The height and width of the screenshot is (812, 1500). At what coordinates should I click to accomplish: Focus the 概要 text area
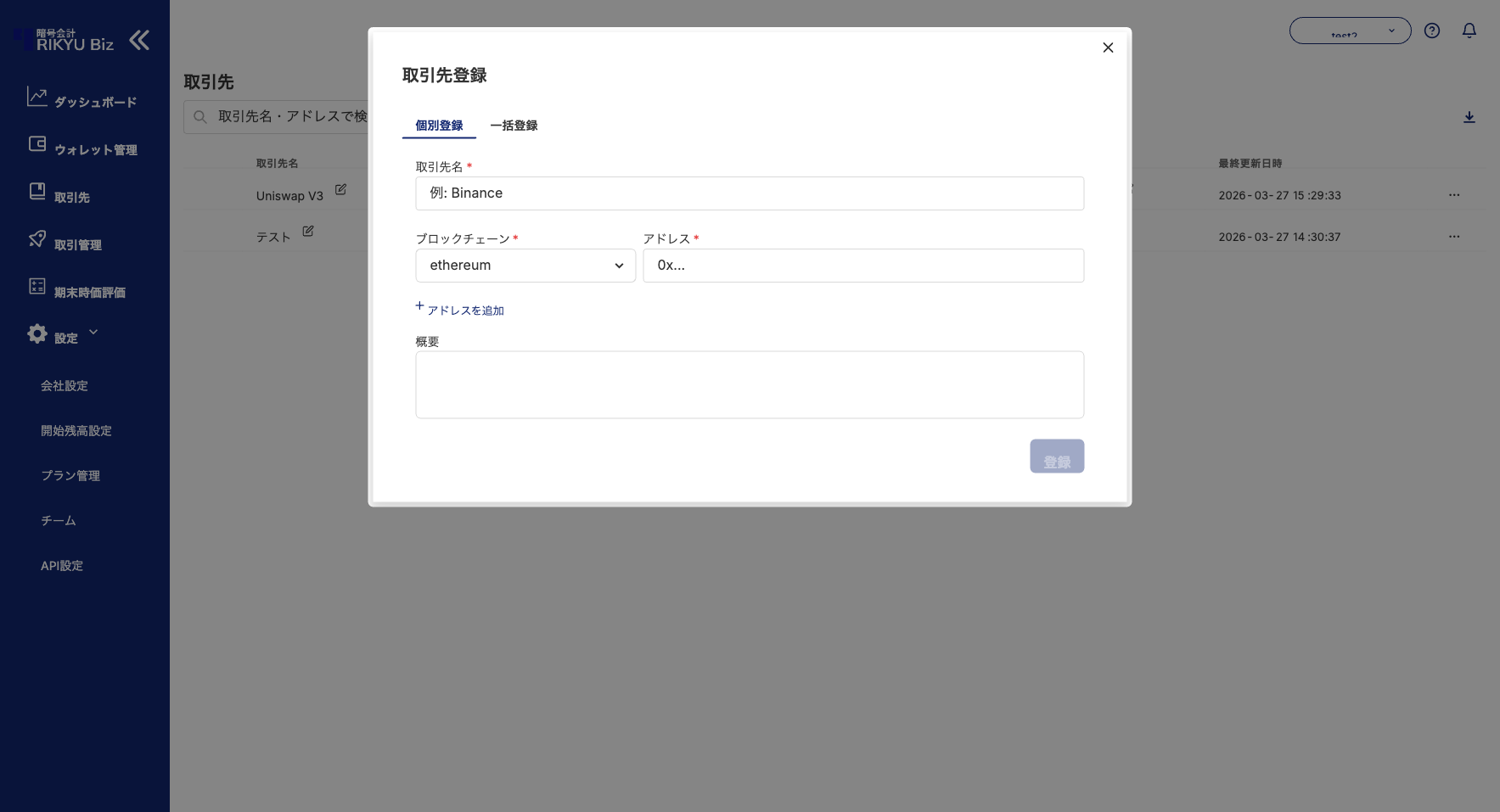point(750,384)
